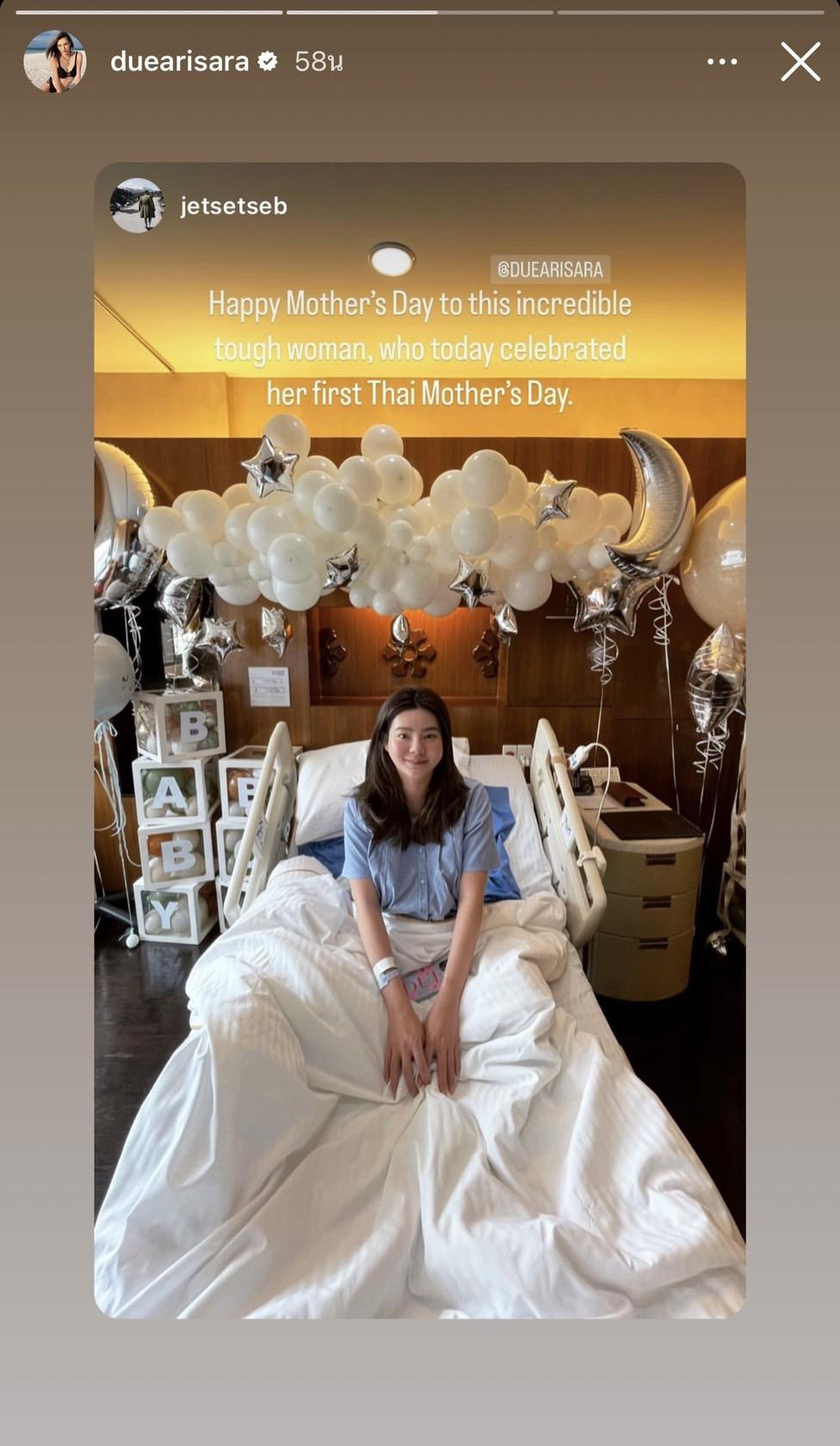Open the three-dot story options menu
Image resolution: width=840 pixels, height=1446 pixels.
tap(721, 62)
